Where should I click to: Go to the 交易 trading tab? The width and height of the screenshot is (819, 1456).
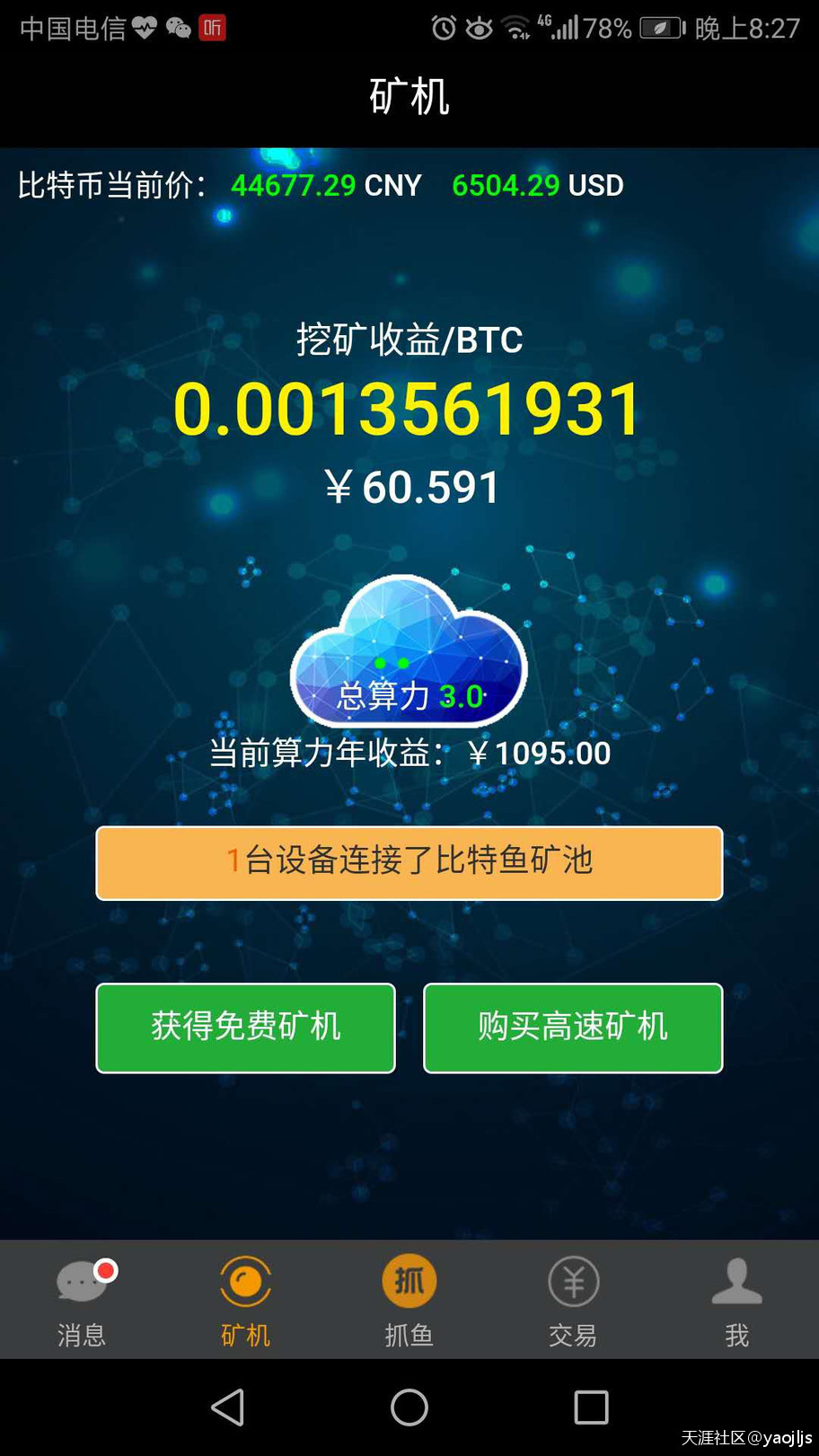(573, 1300)
